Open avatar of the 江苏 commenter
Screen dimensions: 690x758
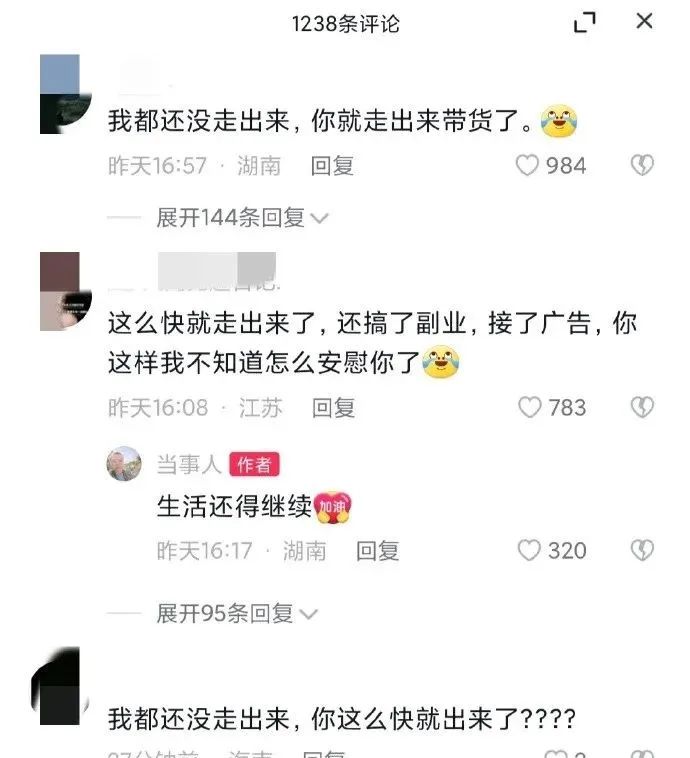pos(65,291)
